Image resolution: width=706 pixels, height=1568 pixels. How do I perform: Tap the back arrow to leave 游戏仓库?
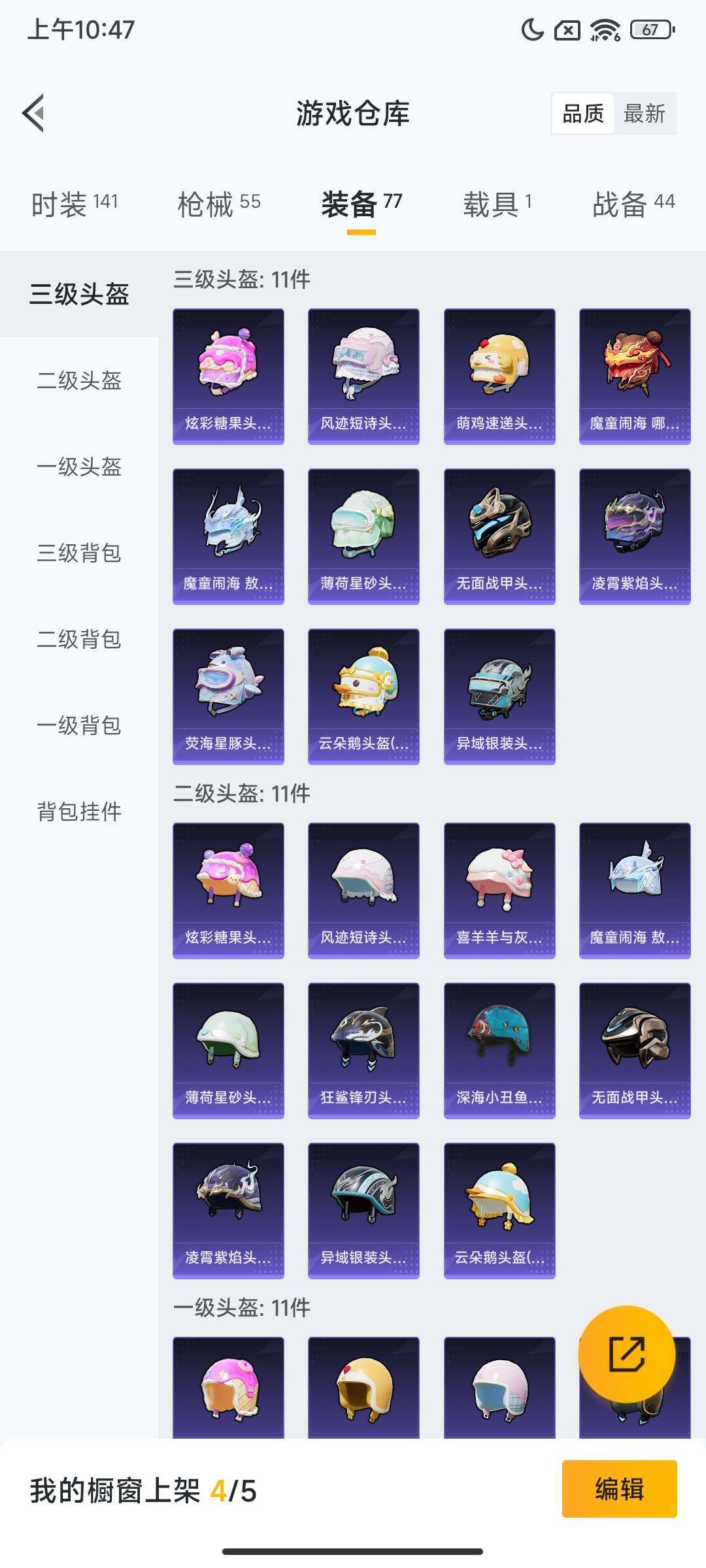tap(32, 112)
